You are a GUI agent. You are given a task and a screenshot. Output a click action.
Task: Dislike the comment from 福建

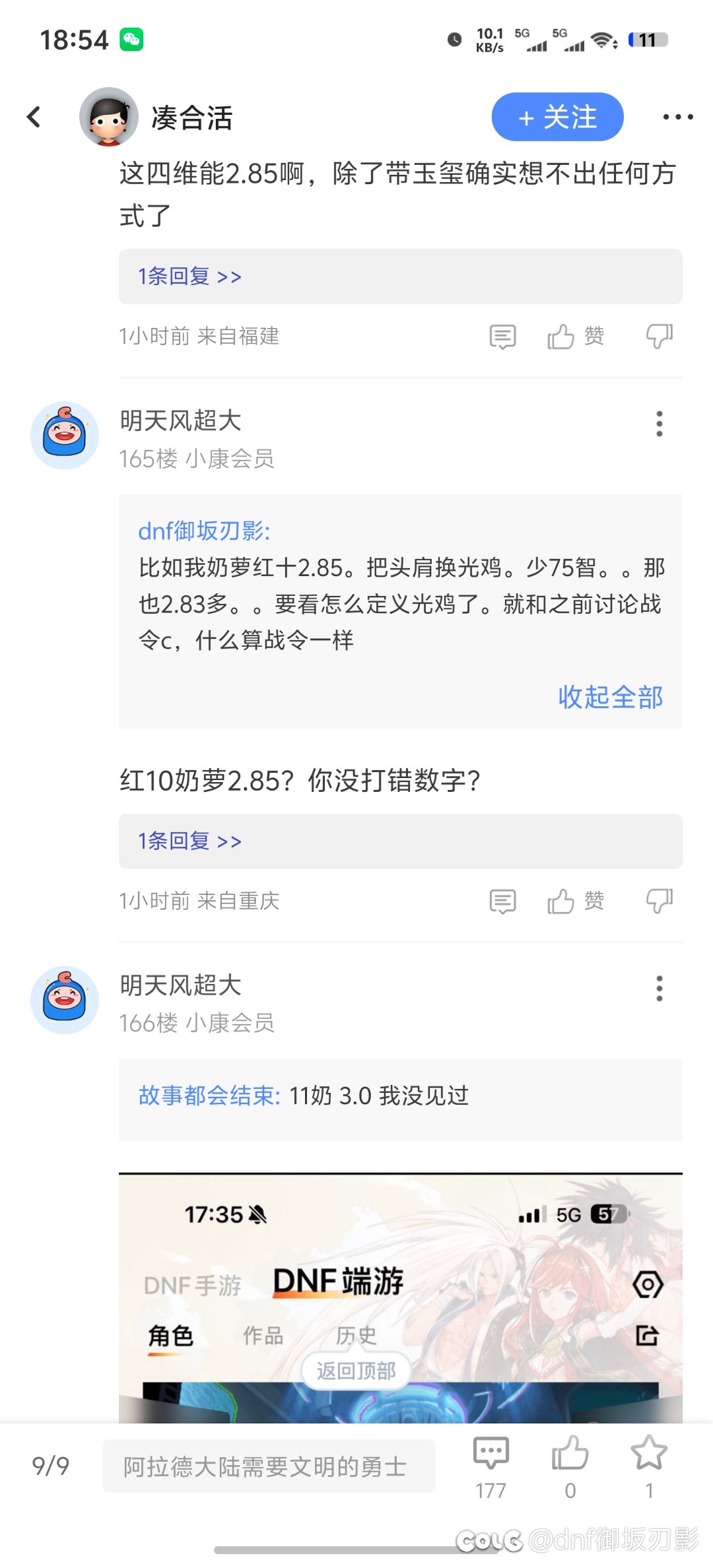point(659,337)
